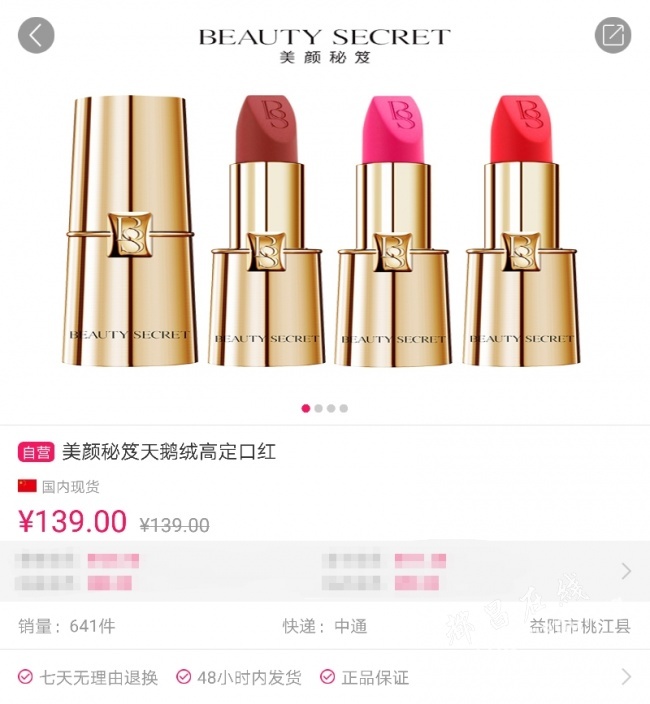Expand the blurred promotions row
Screen dimensions: 650x704
point(626,571)
